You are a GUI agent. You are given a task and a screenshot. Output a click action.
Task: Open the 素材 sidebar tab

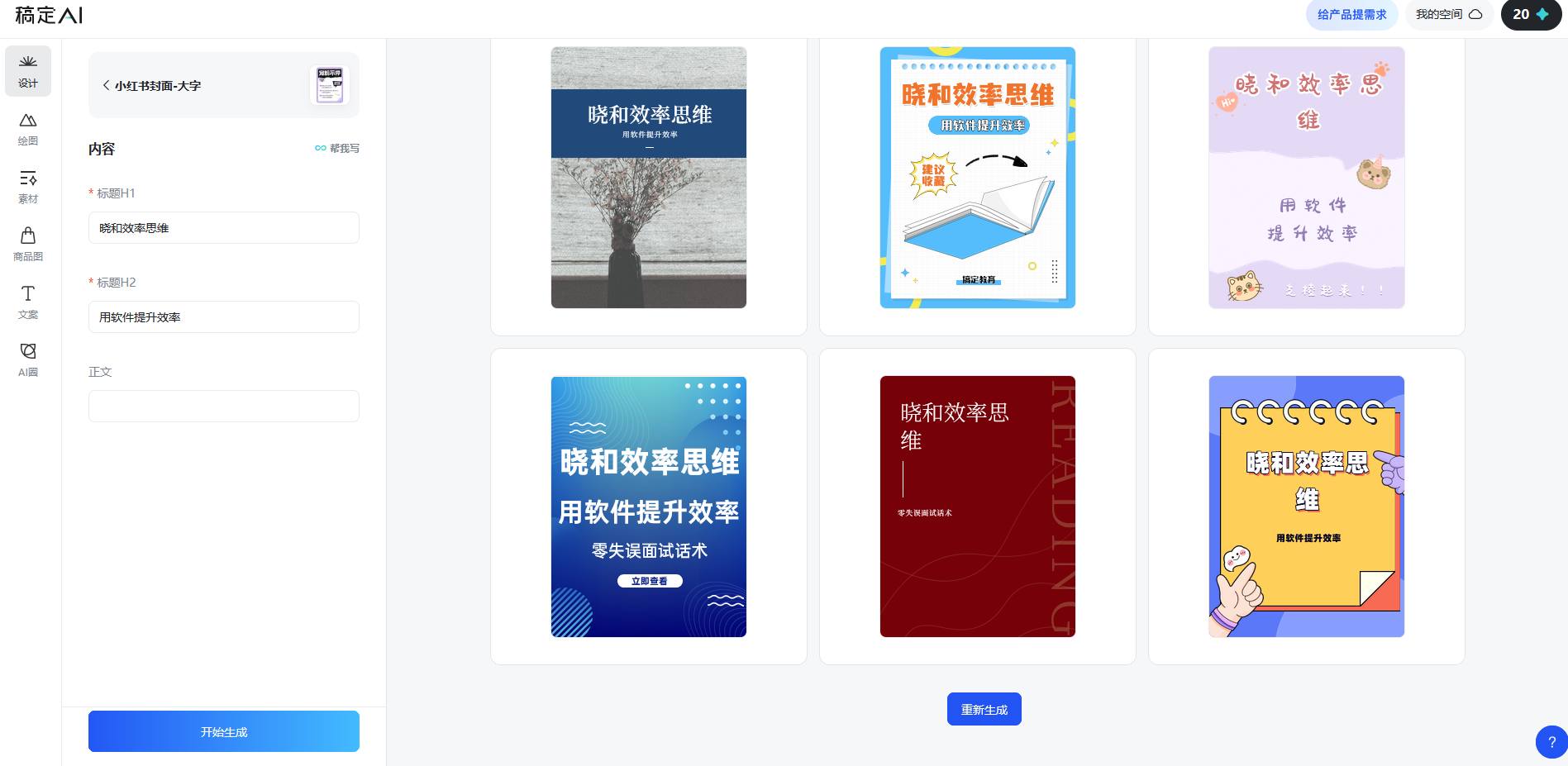28,187
